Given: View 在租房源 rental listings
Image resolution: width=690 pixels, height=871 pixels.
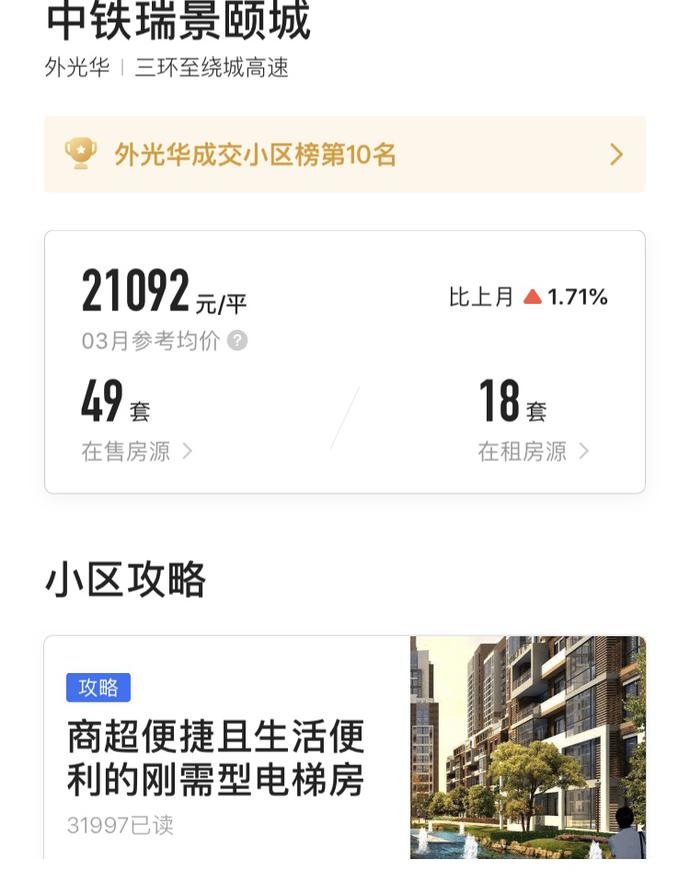Looking at the screenshot, I should (x=533, y=451).
